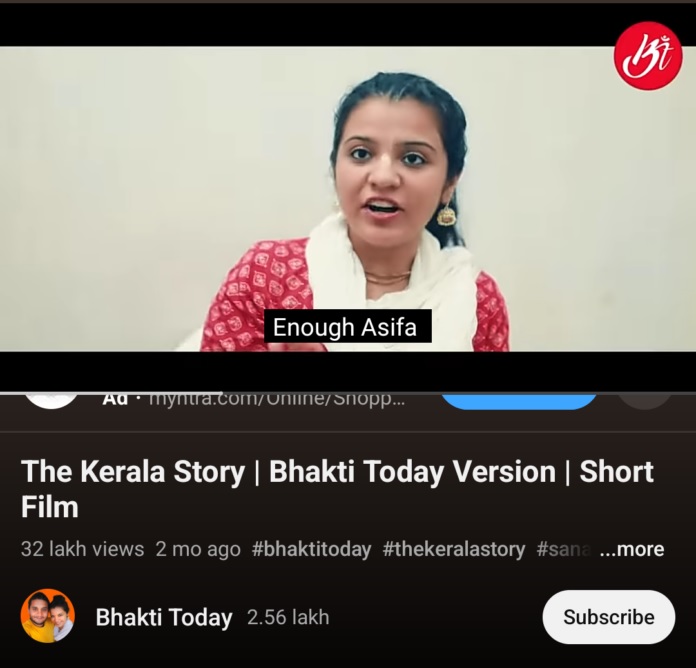Image resolution: width=696 pixels, height=668 pixels.
Task: Open the Bhakti Today channel avatar
Action: coord(48,617)
